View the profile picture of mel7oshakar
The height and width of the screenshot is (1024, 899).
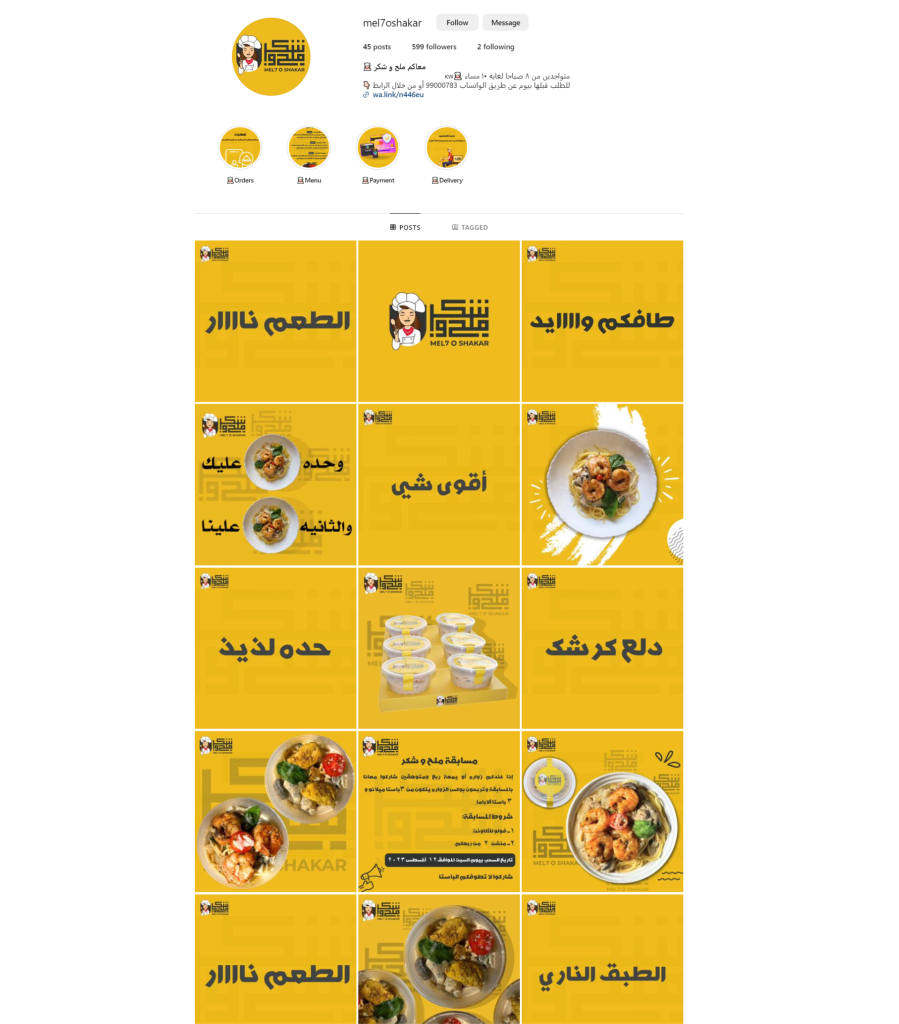click(x=271, y=57)
